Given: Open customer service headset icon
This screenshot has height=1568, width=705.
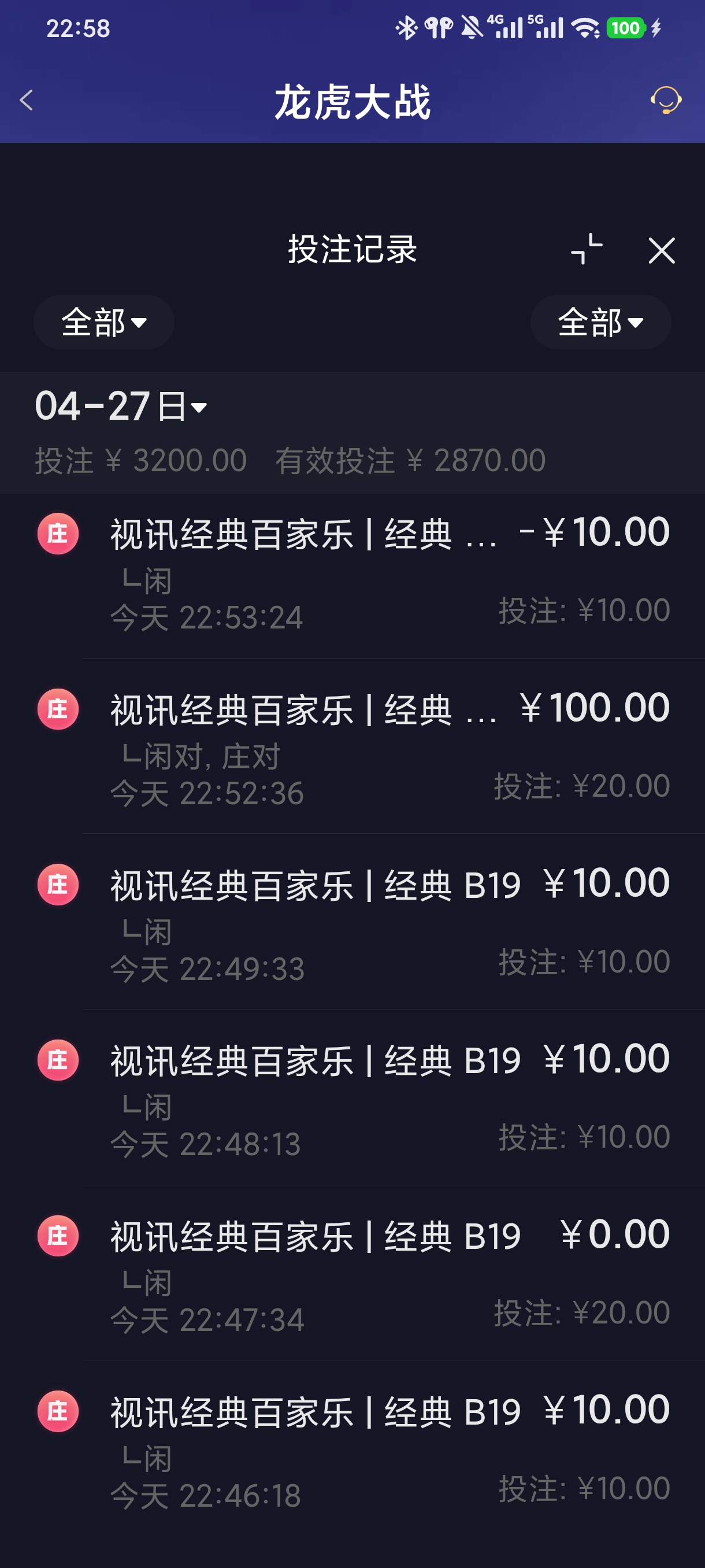Looking at the screenshot, I should (666, 101).
